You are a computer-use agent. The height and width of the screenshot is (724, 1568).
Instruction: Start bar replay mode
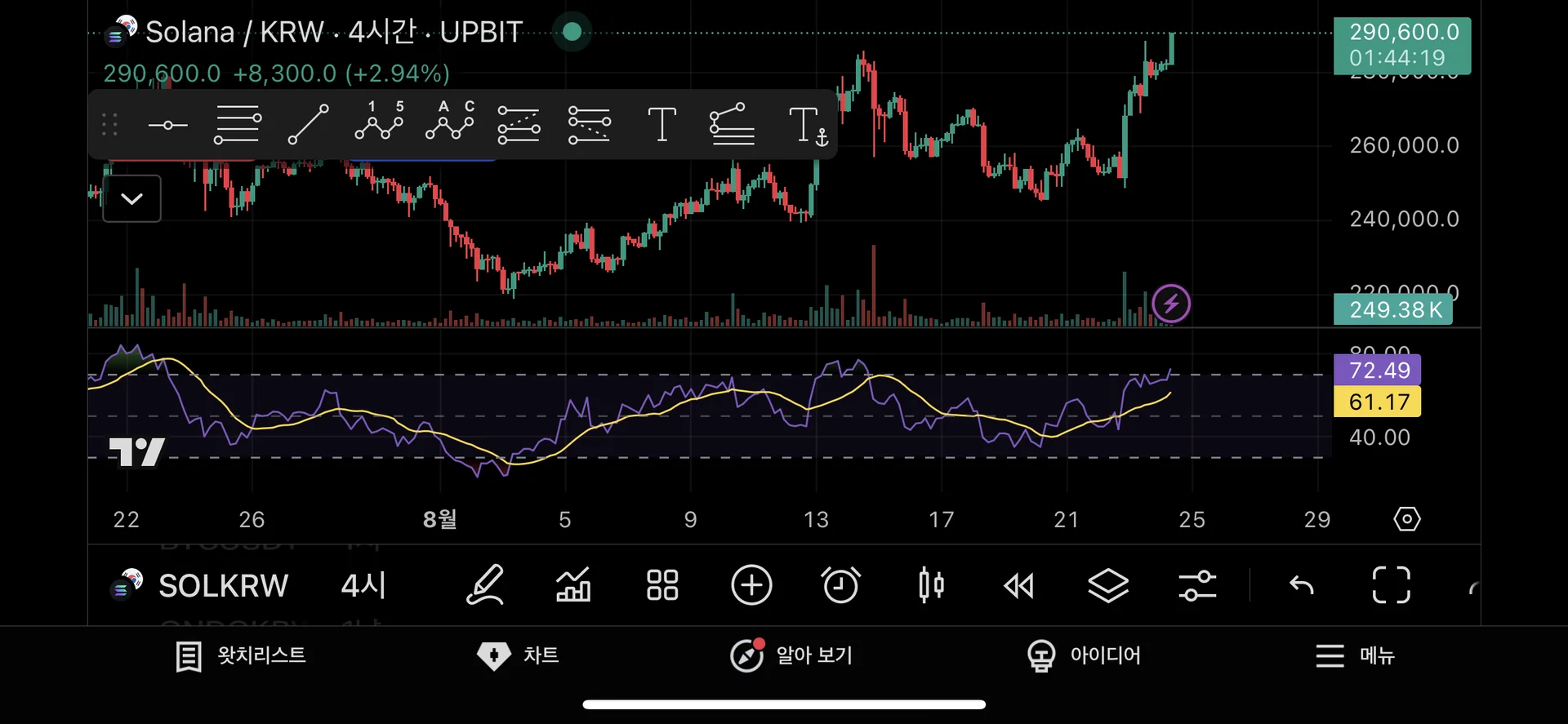click(1018, 585)
